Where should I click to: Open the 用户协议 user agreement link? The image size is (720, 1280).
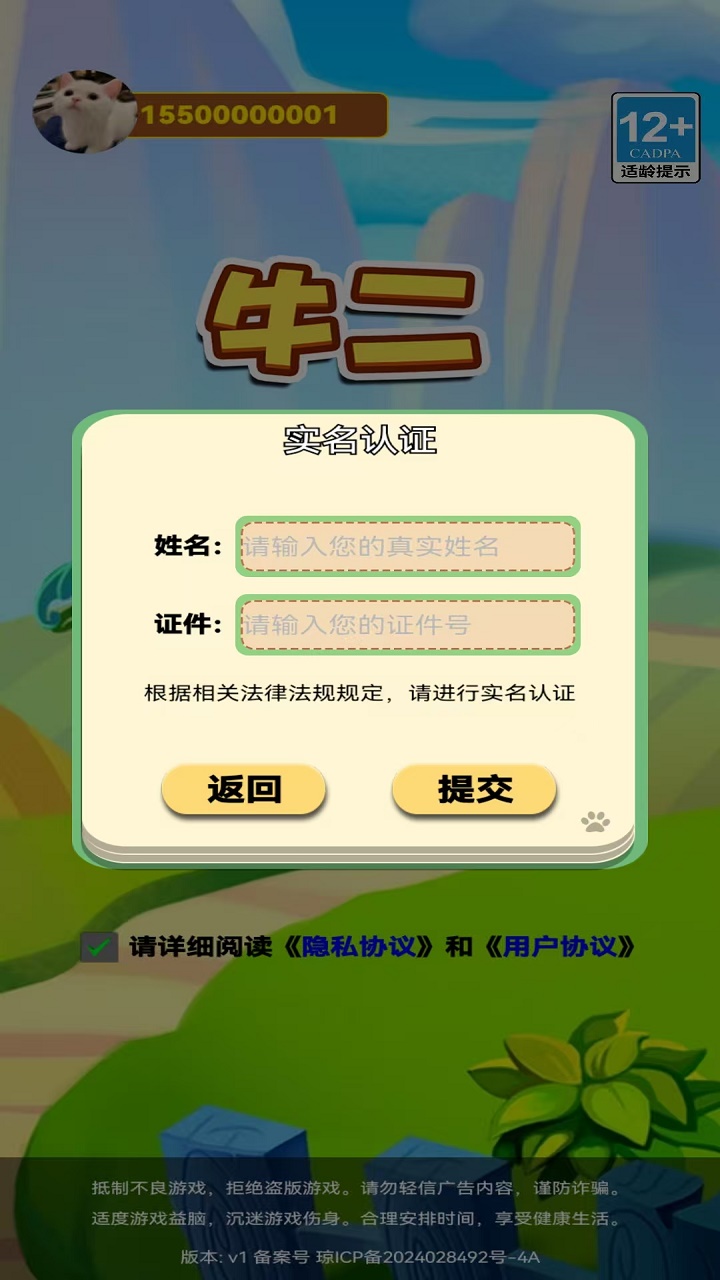[x=559, y=947]
